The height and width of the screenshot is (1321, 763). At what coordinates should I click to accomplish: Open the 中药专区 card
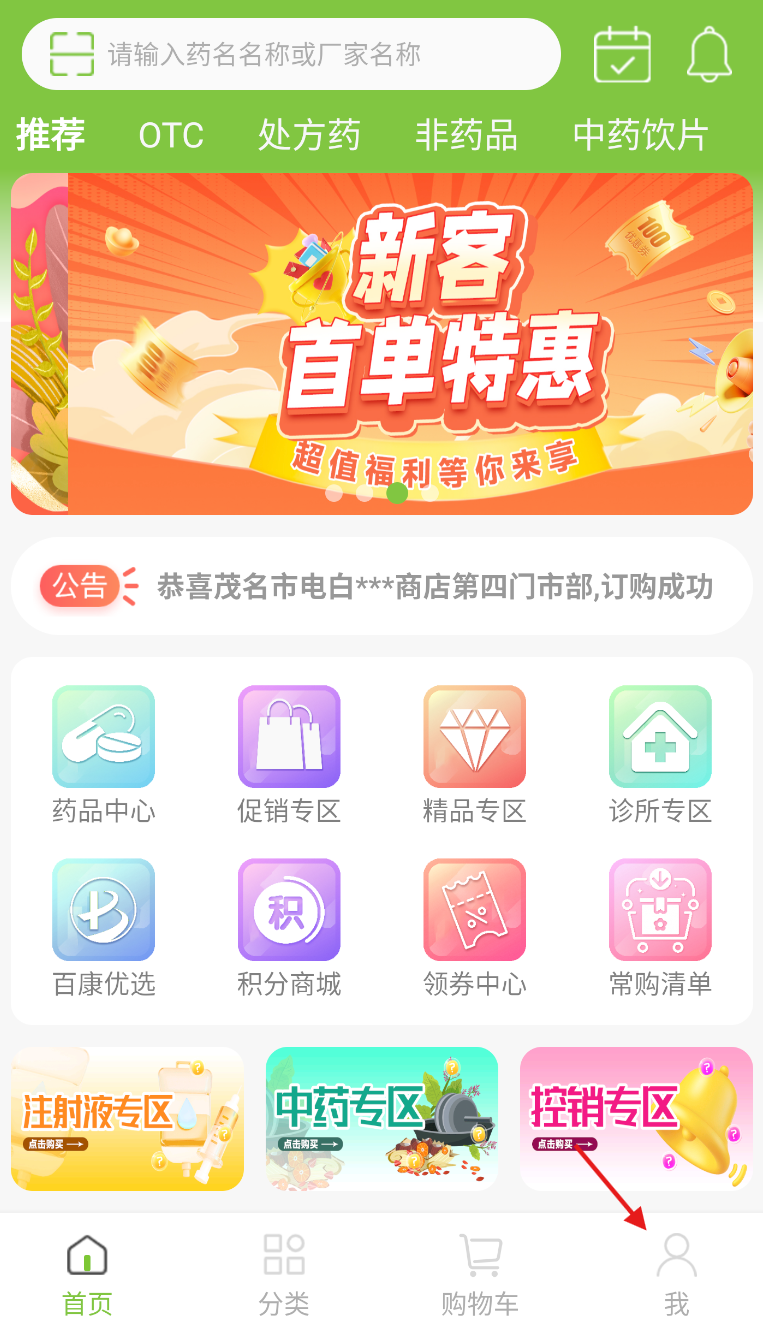click(381, 1118)
